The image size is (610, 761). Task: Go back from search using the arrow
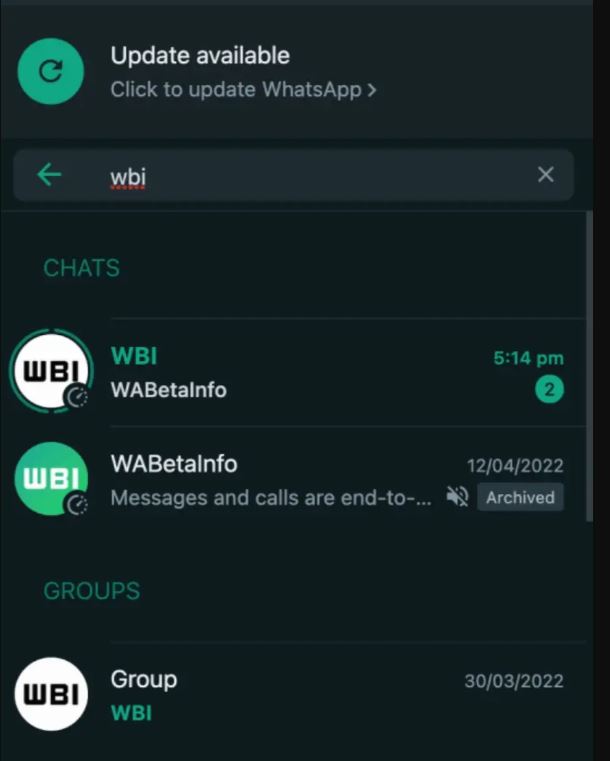click(49, 175)
